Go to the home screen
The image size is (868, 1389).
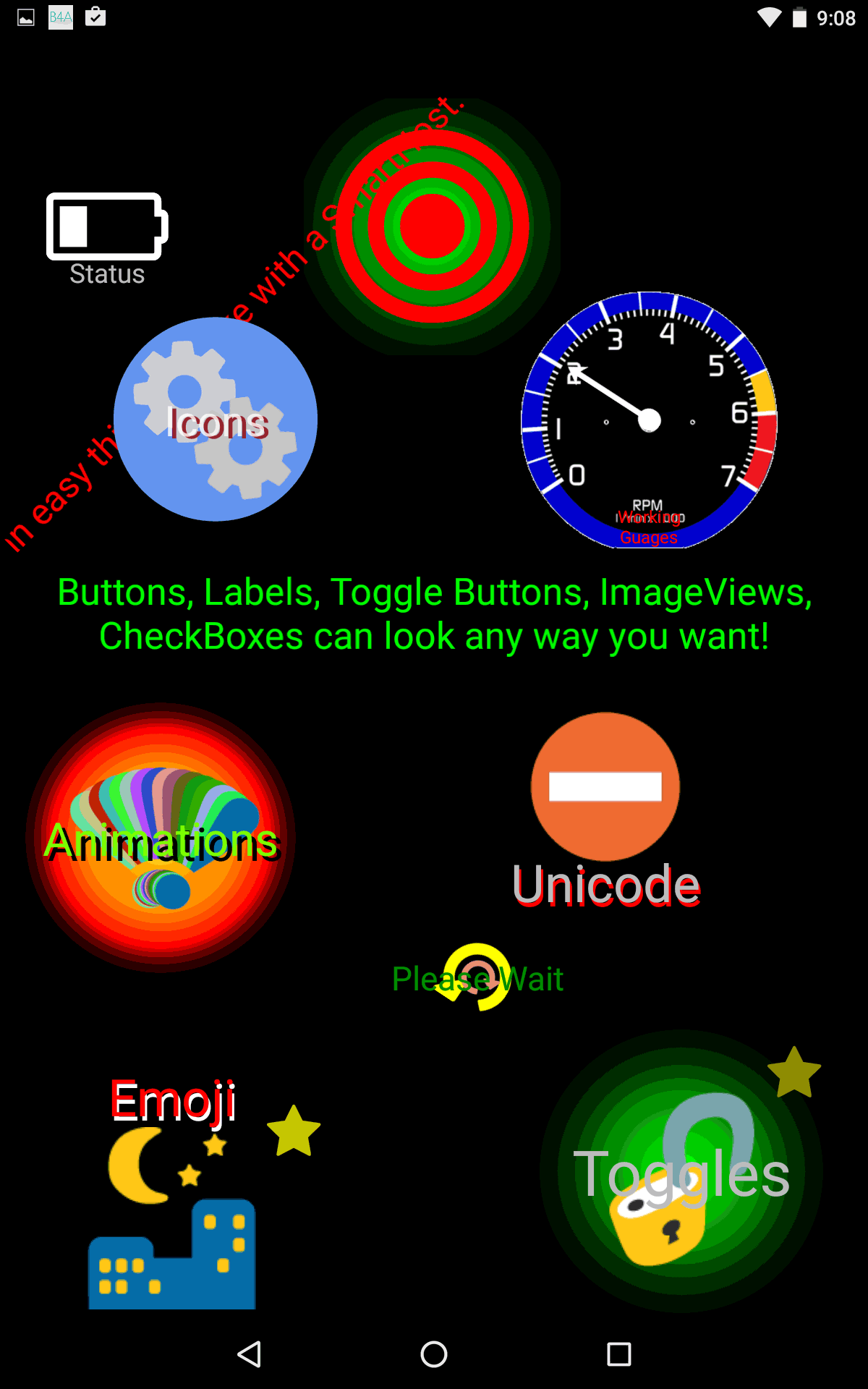[x=434, y=1354]
